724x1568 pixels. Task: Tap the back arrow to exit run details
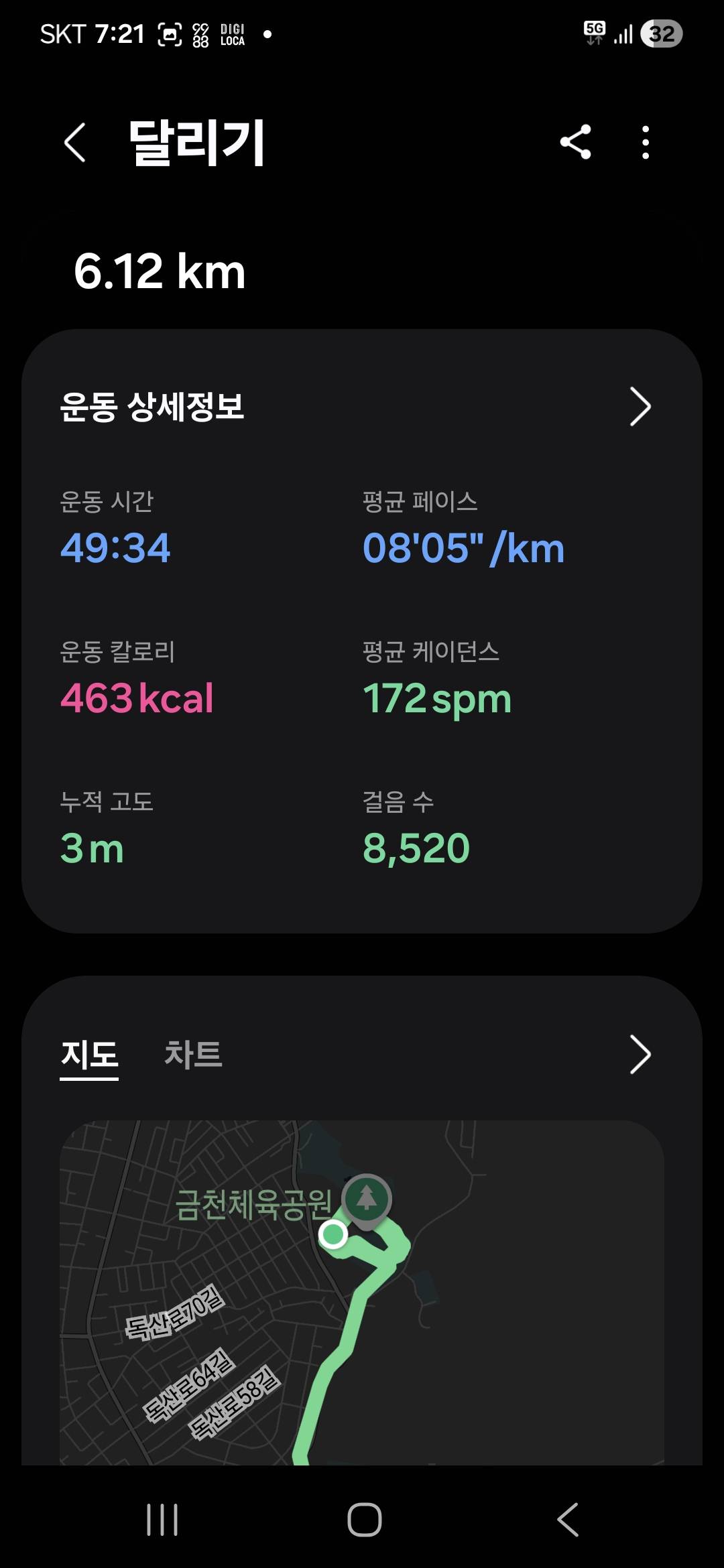coord(75,143)
